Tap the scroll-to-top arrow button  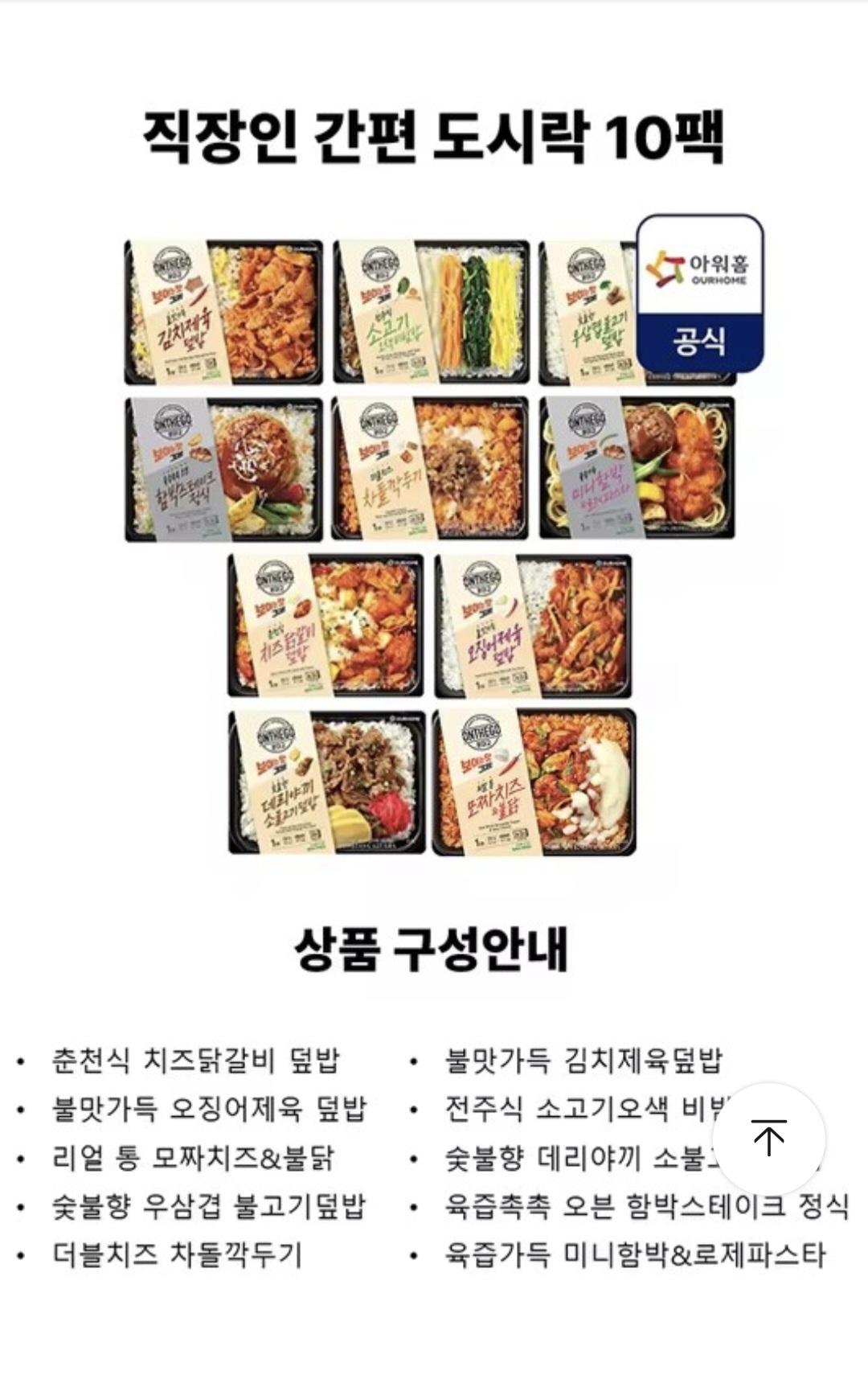(769, 1139)
